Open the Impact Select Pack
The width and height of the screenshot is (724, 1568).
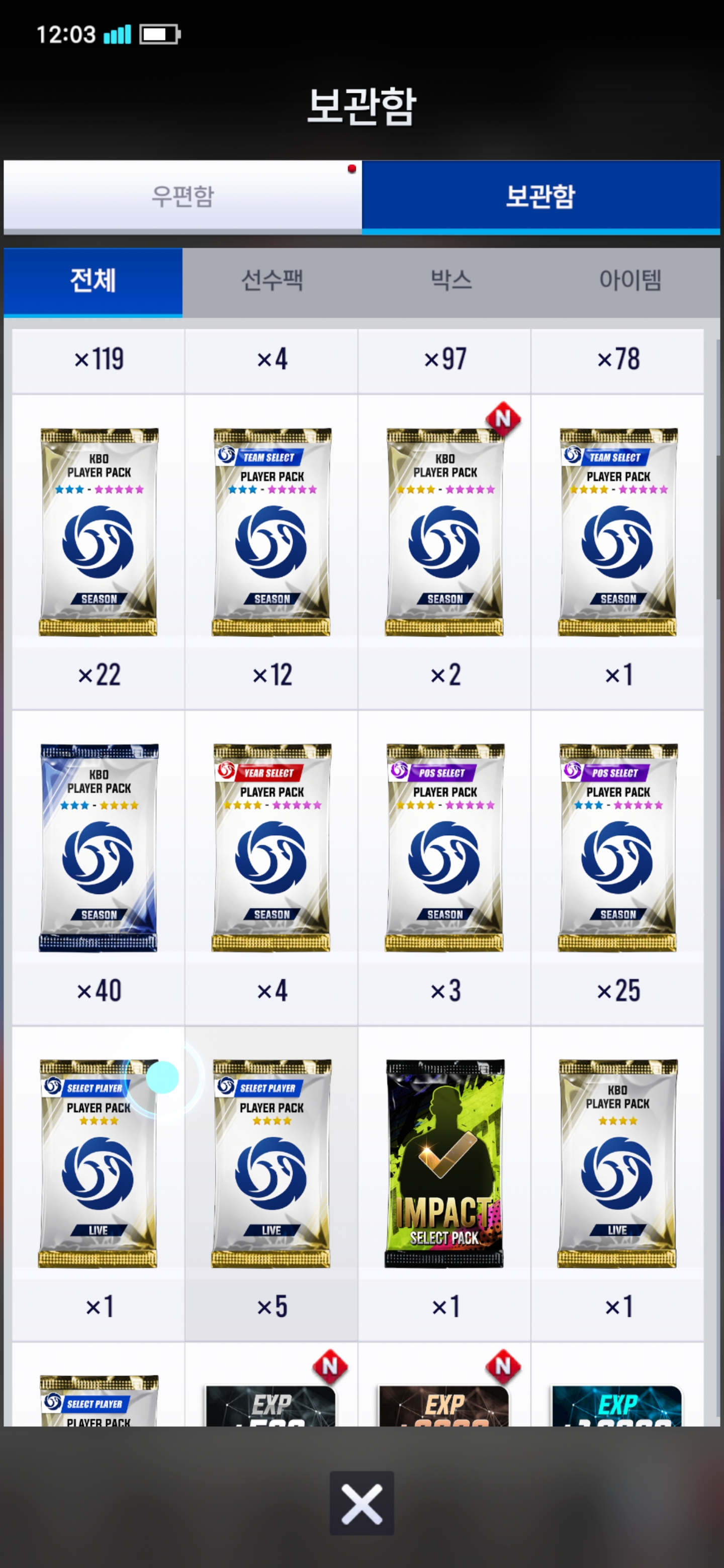[x=444, y=1184]
